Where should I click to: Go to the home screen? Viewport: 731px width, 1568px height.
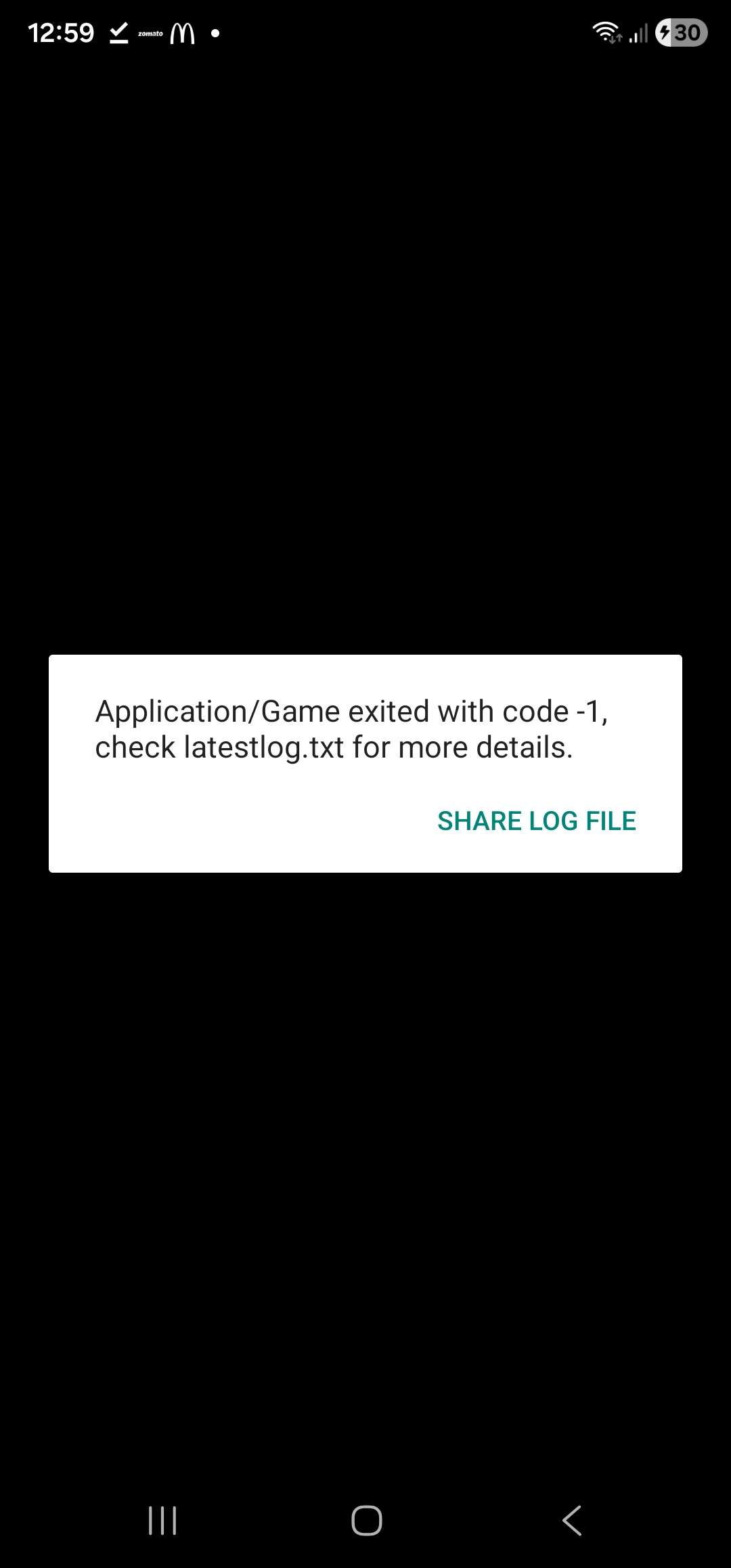(366, 1521)
